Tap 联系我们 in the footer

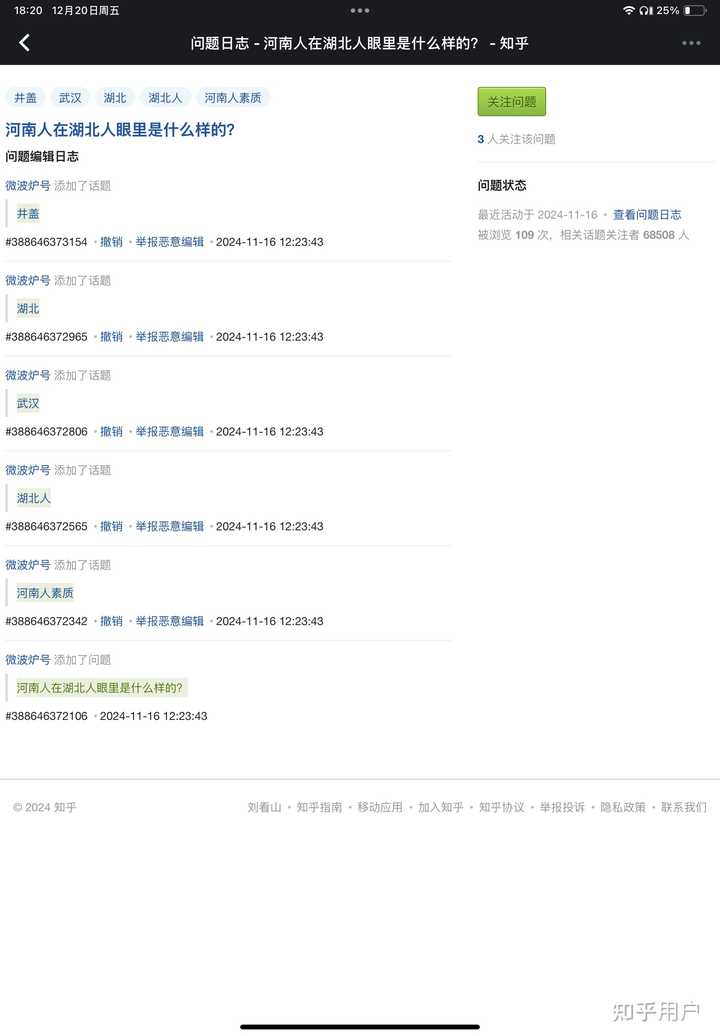click(x=684, y=807)
